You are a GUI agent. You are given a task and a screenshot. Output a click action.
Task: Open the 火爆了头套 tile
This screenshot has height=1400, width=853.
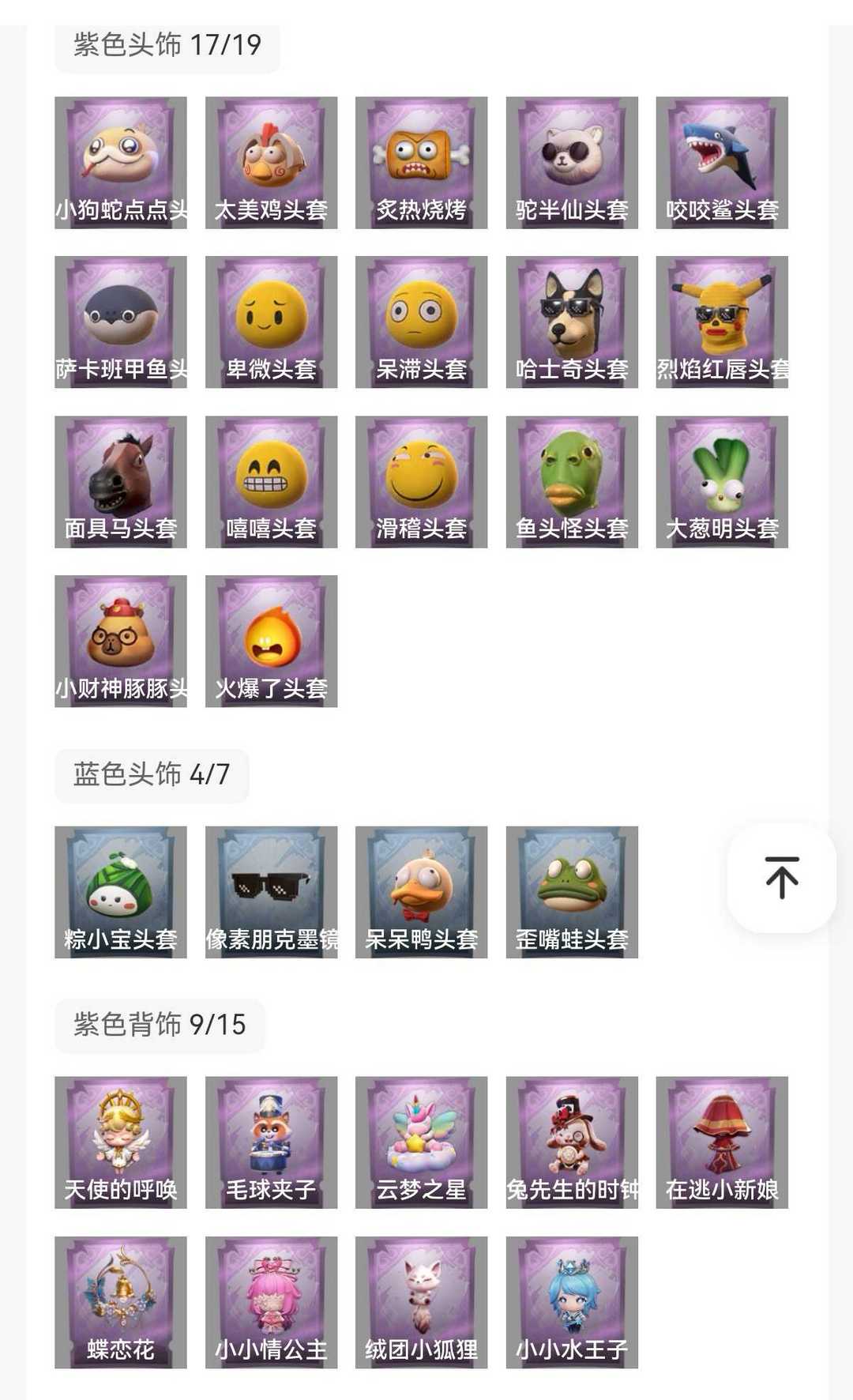coord(271,641)
